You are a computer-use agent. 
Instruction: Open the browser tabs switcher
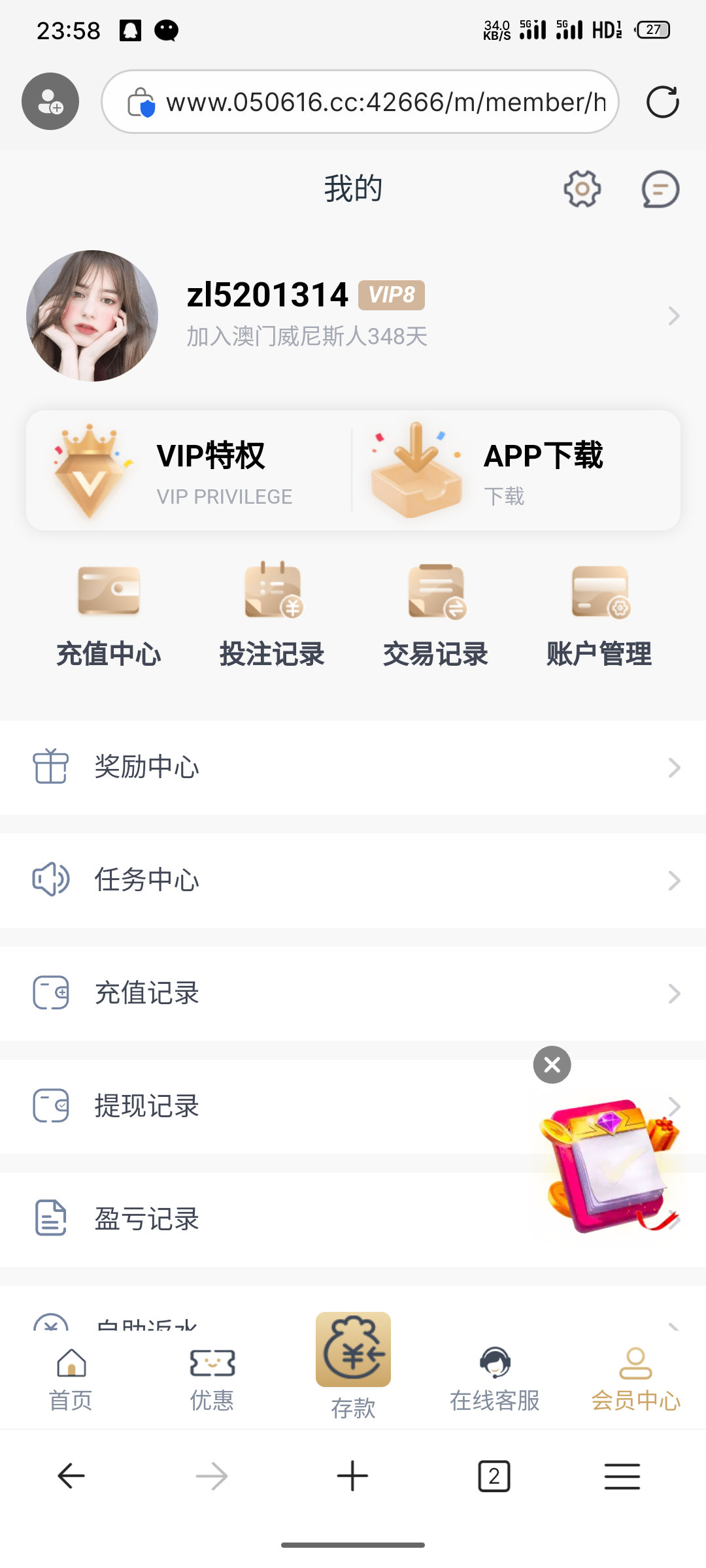tap(494, 1477)
